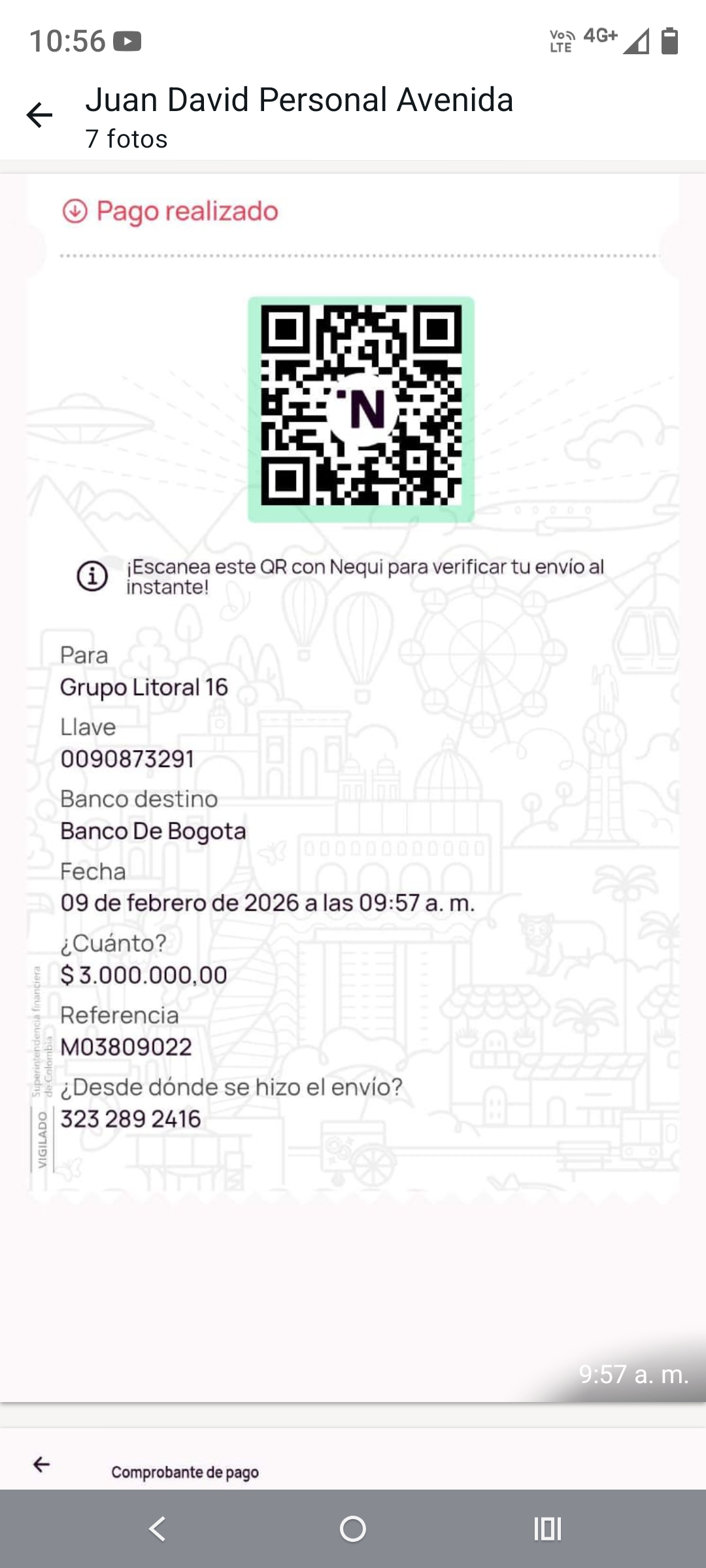Go back from the Juan David photo album
Screen dimensions: 706x1568
[39, 115]
